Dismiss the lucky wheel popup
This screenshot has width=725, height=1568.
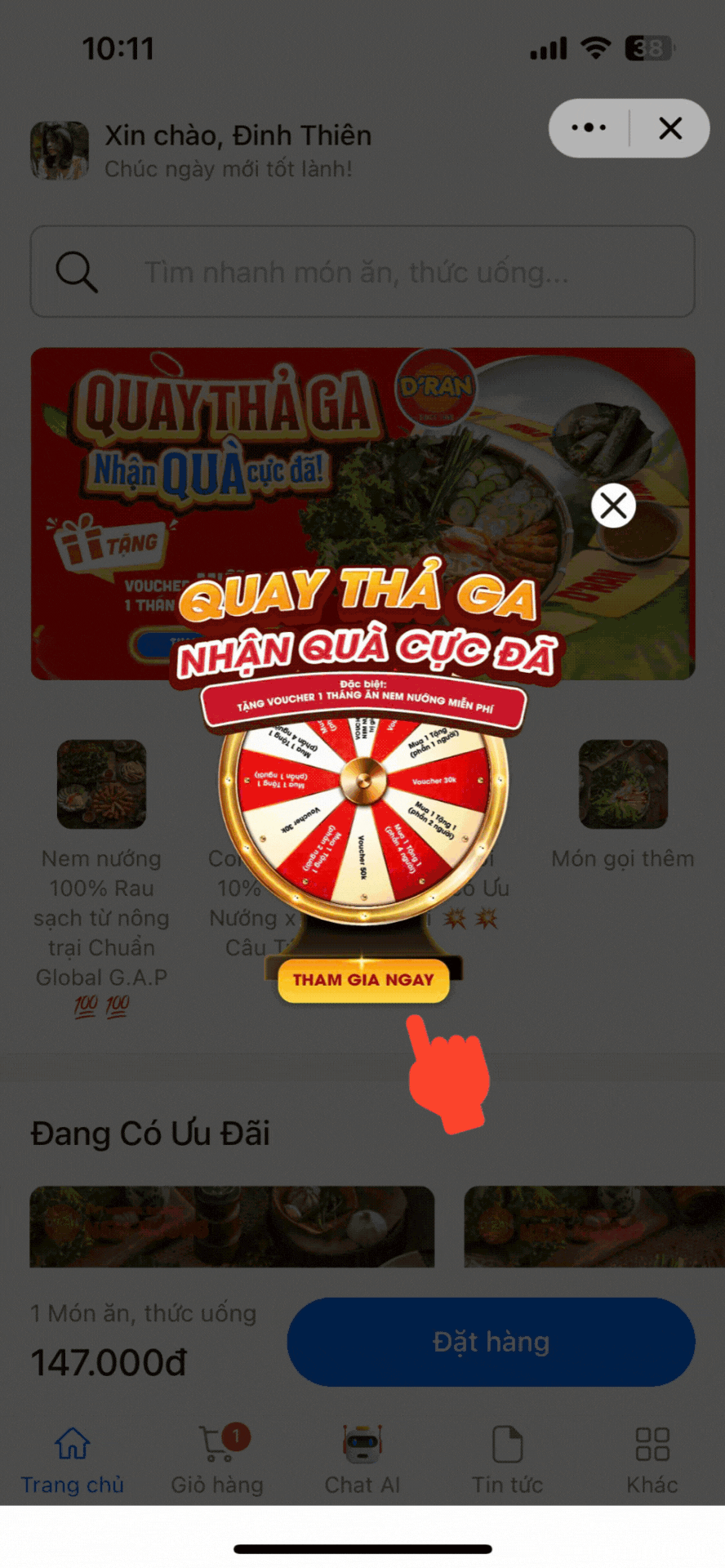[x=613, y=506]
